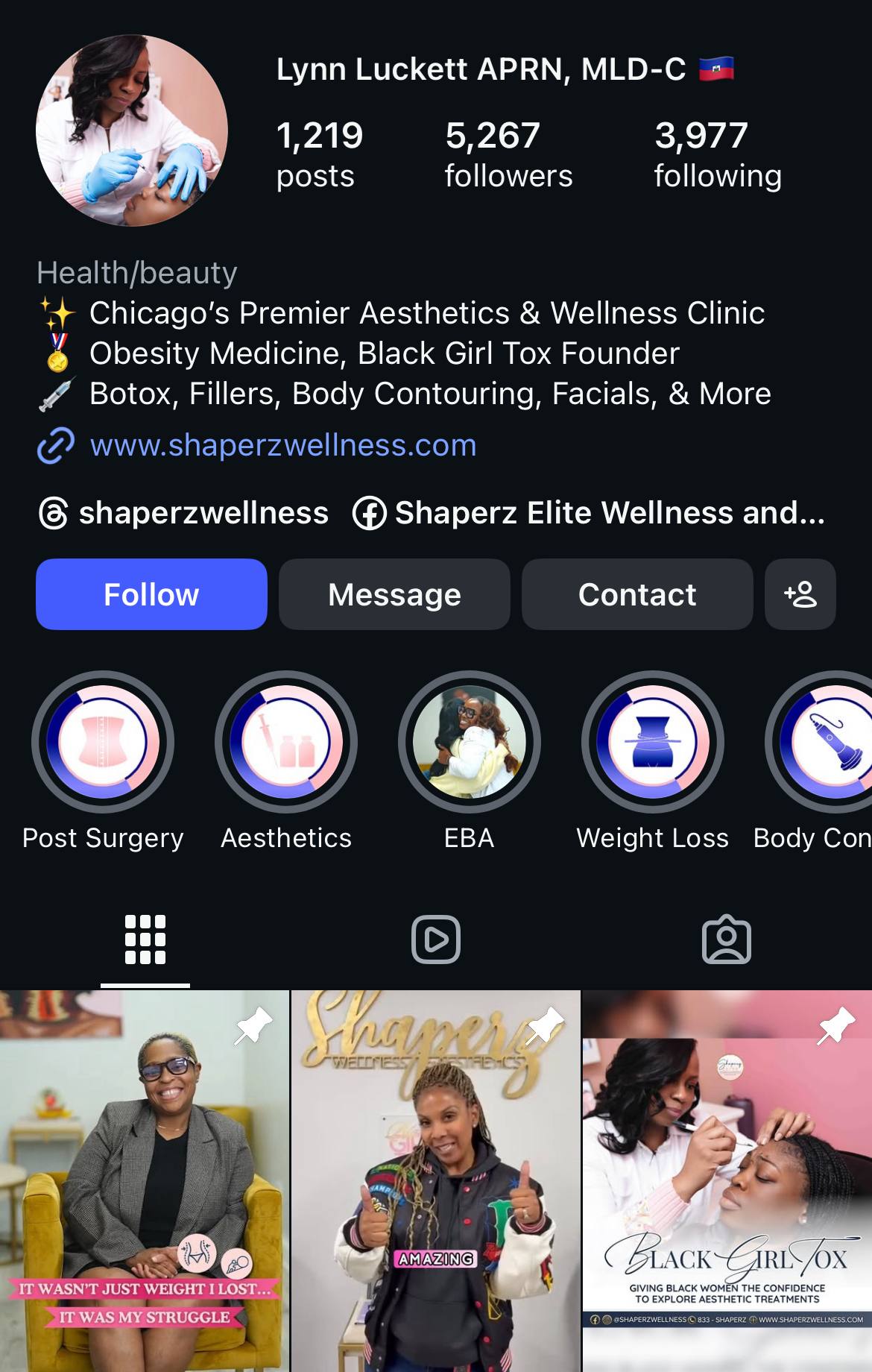Open the Contact options

[x=637, y=594]
